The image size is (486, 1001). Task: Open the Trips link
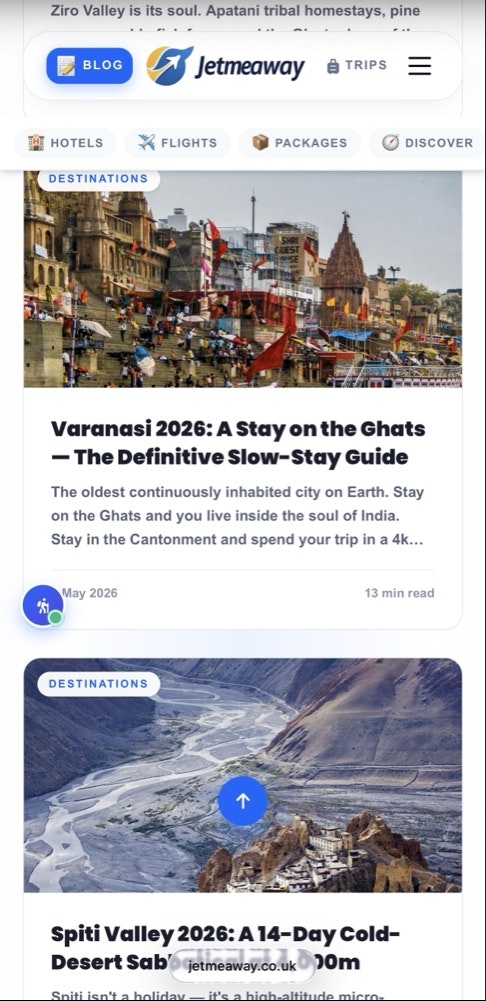click(356, 65)
